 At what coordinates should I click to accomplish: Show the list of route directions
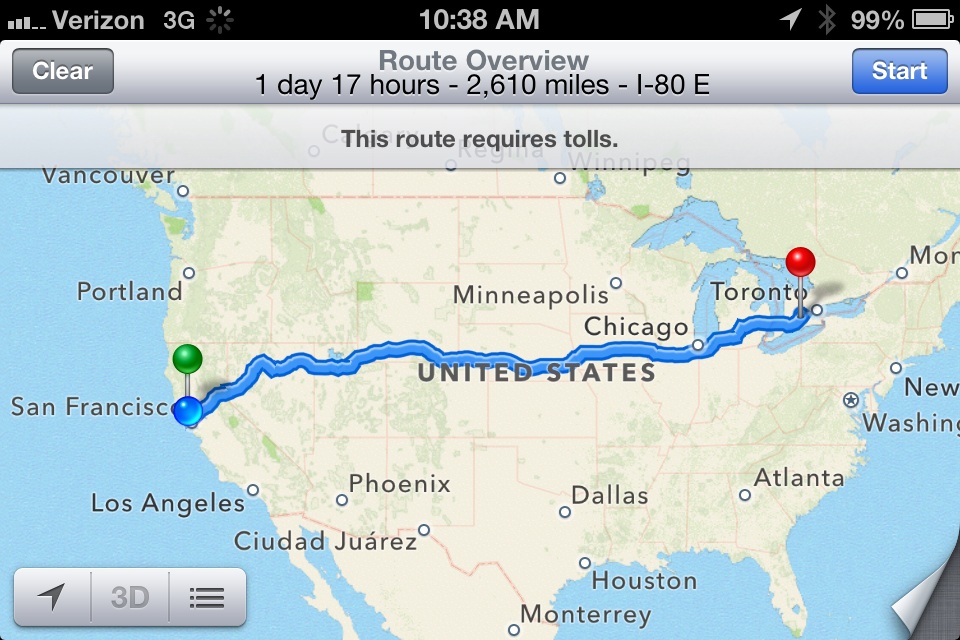click(207, 597)
